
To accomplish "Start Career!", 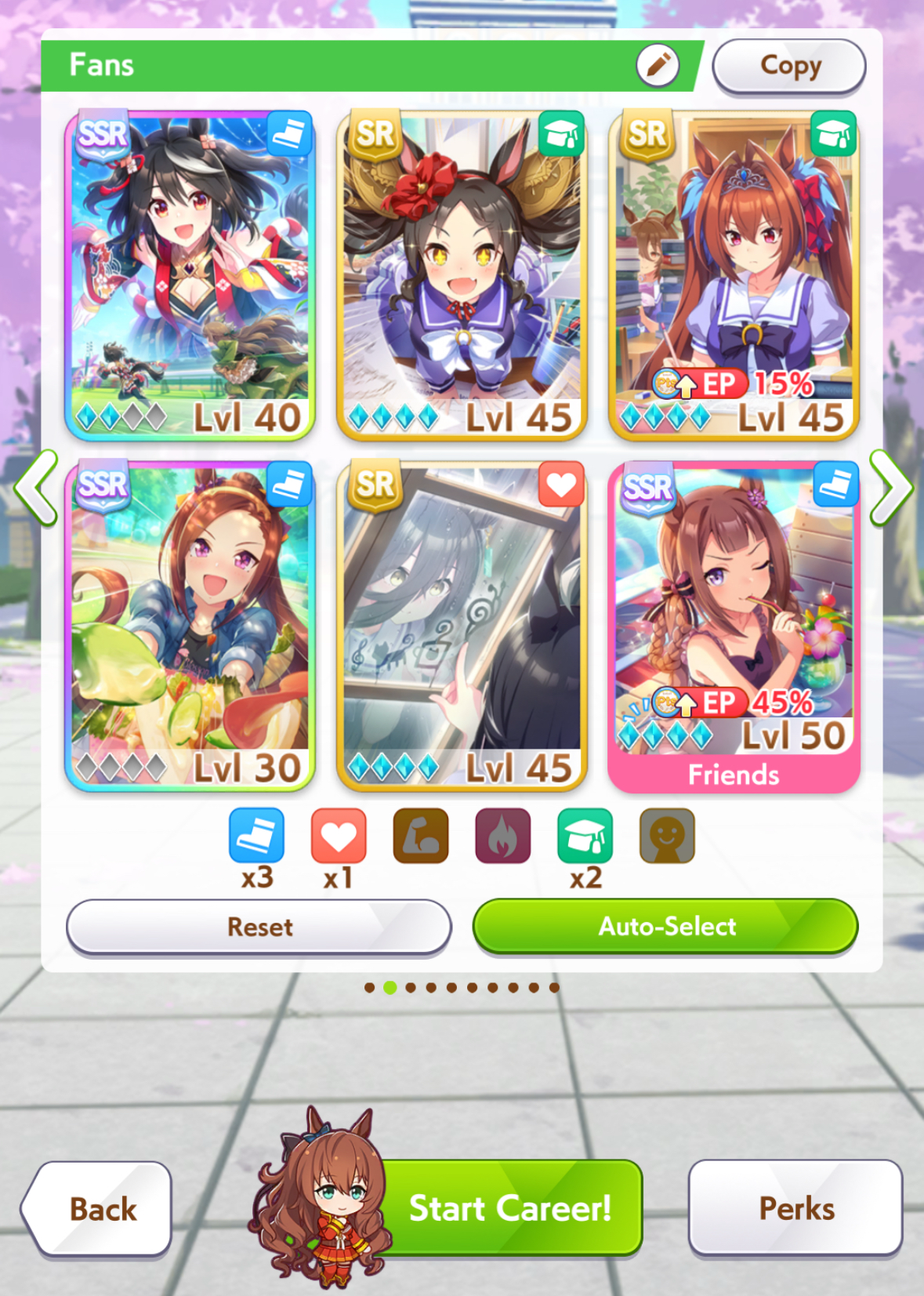I will (509, 1208).
